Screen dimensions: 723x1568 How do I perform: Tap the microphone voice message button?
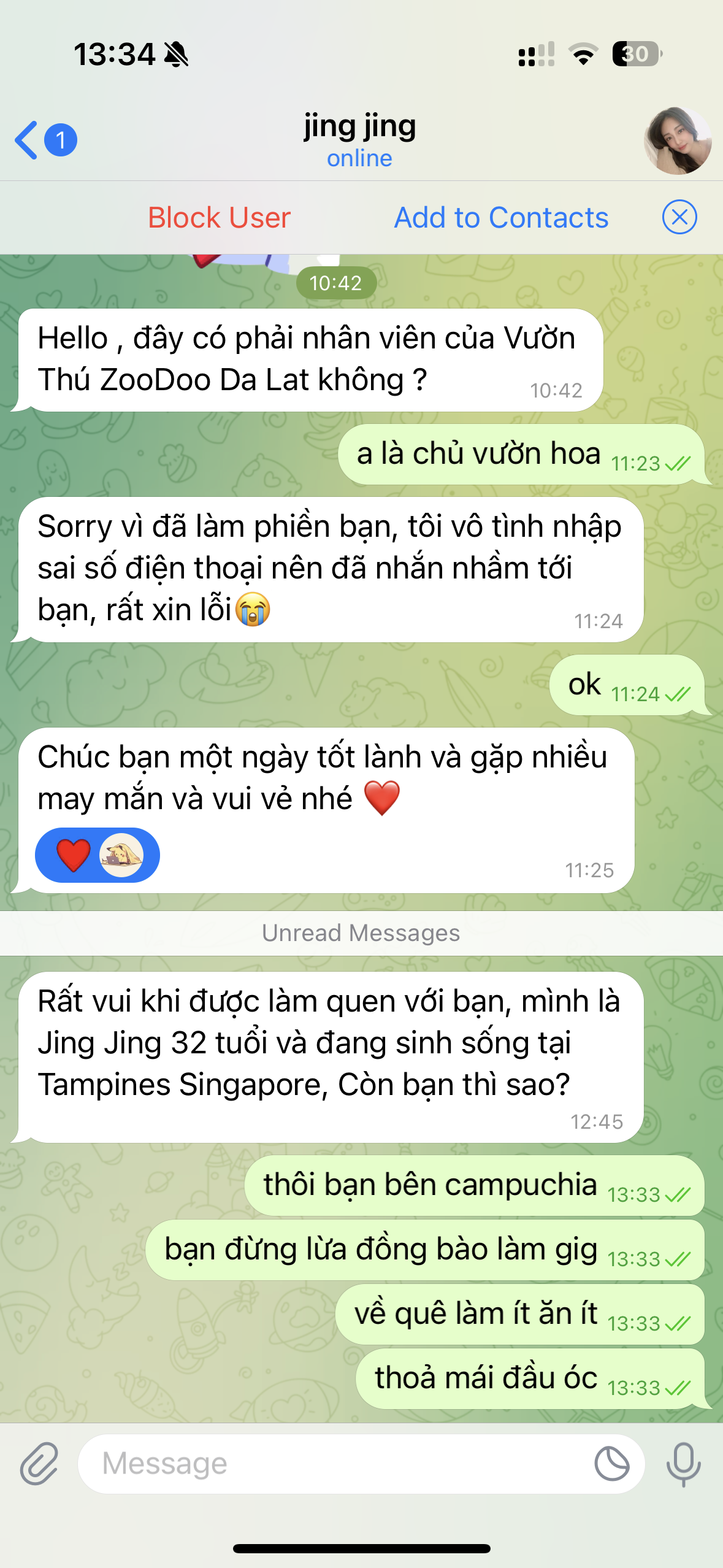[x=683, y=1464]
